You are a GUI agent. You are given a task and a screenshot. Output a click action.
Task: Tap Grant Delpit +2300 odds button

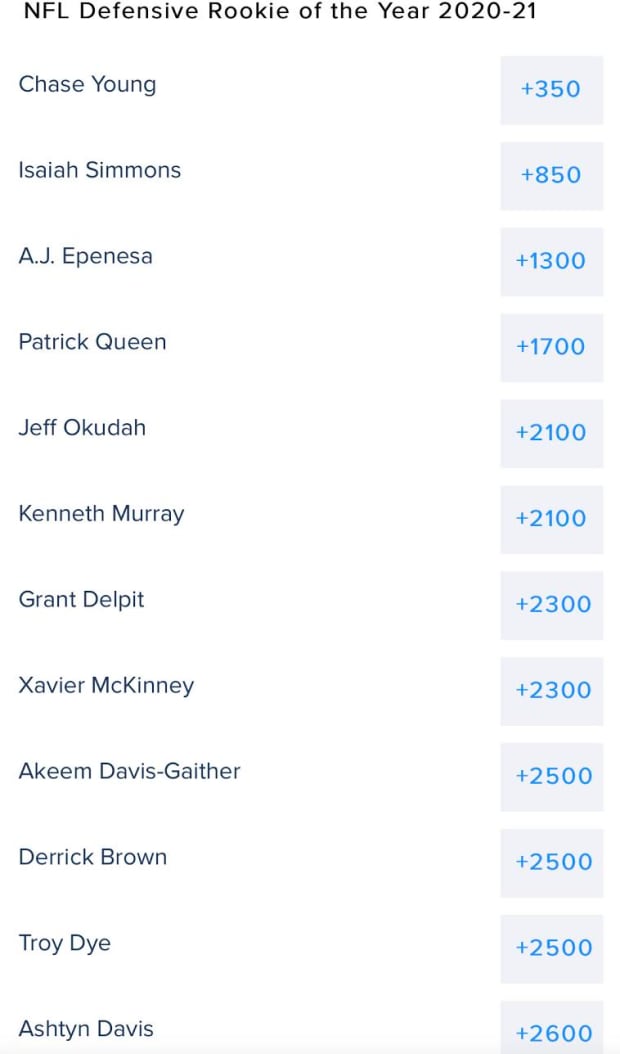551,605
